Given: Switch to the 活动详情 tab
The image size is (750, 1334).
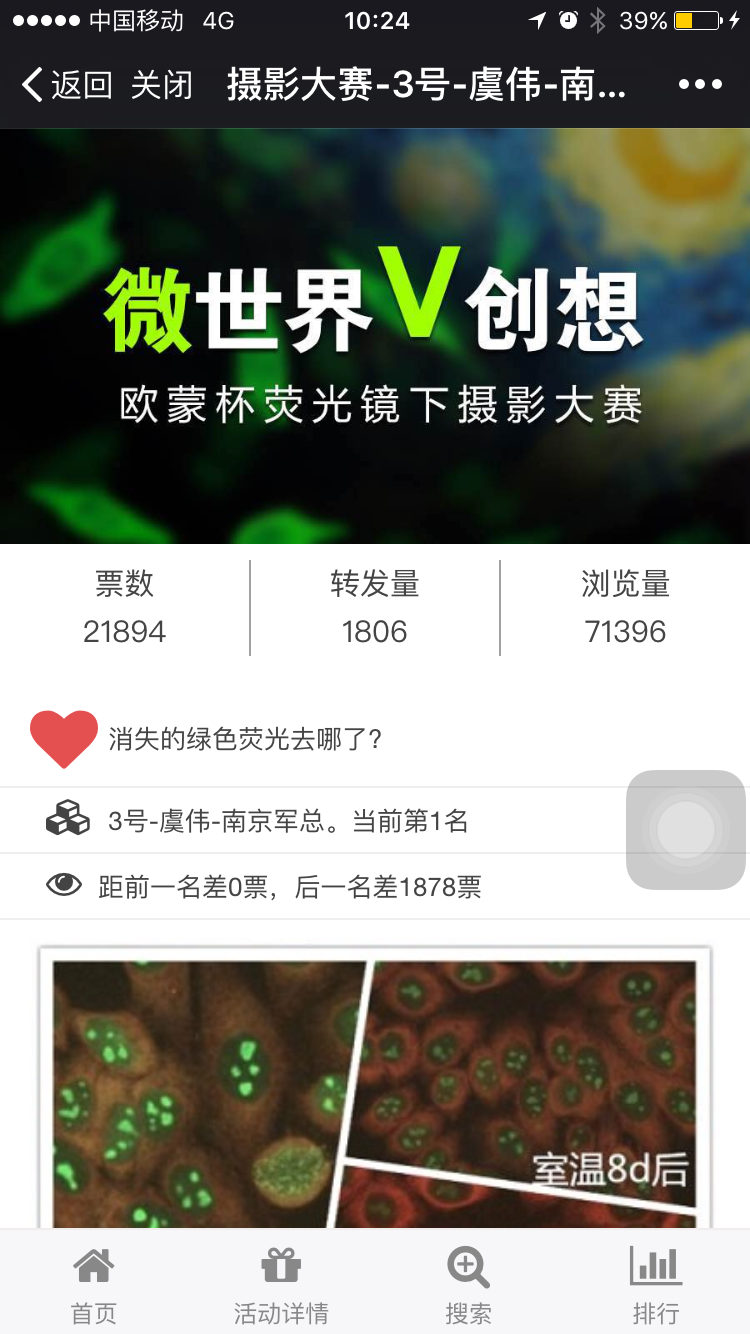Looking at the screenshot, I should point(281,1286).
